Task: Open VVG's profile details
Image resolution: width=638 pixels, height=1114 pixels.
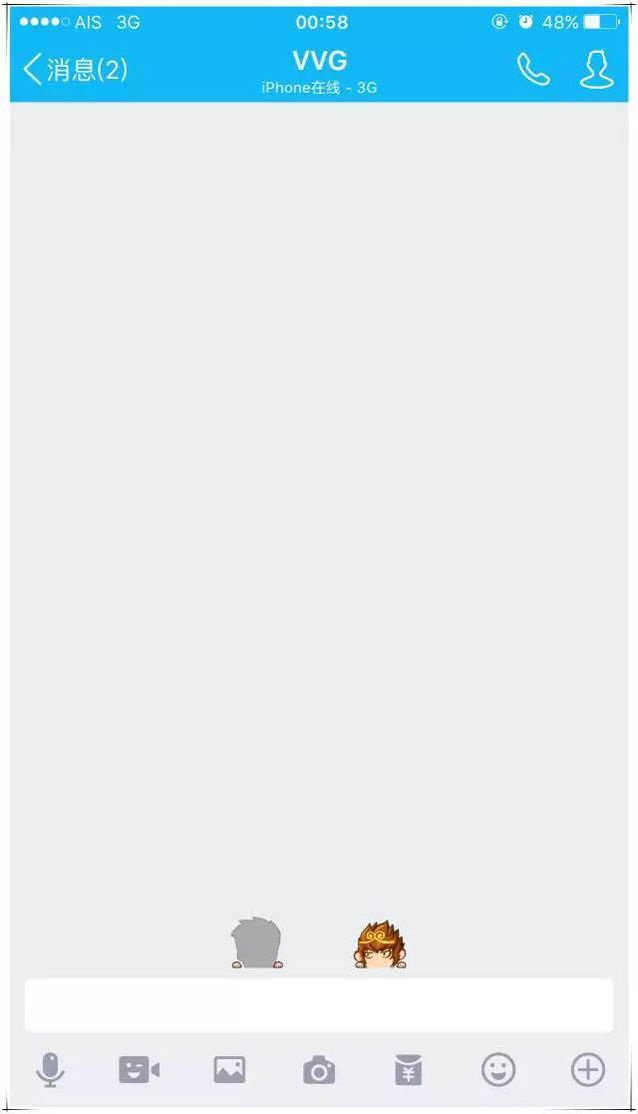Action: tap(597, 69)
